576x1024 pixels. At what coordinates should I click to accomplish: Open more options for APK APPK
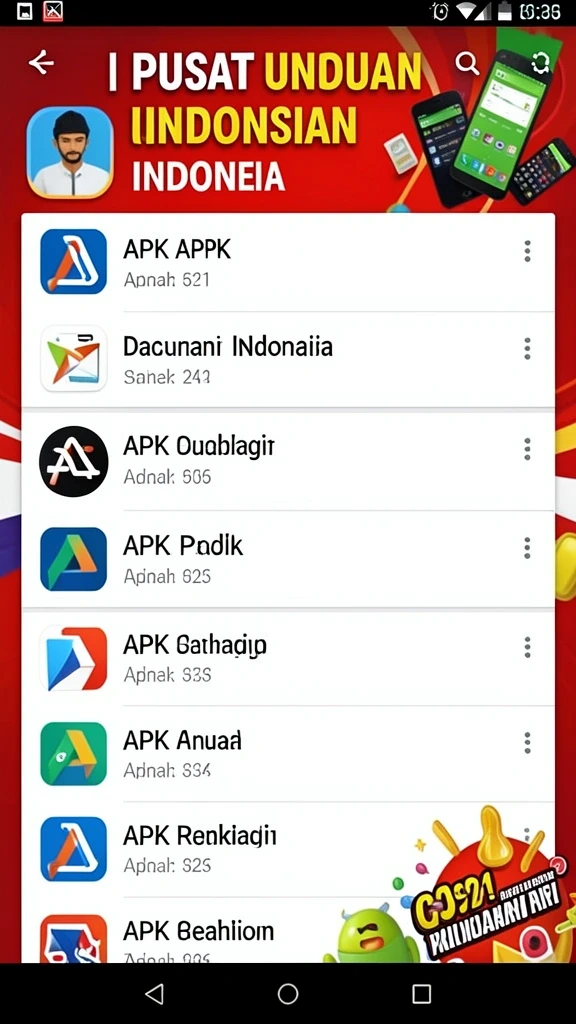coord(527,251)
